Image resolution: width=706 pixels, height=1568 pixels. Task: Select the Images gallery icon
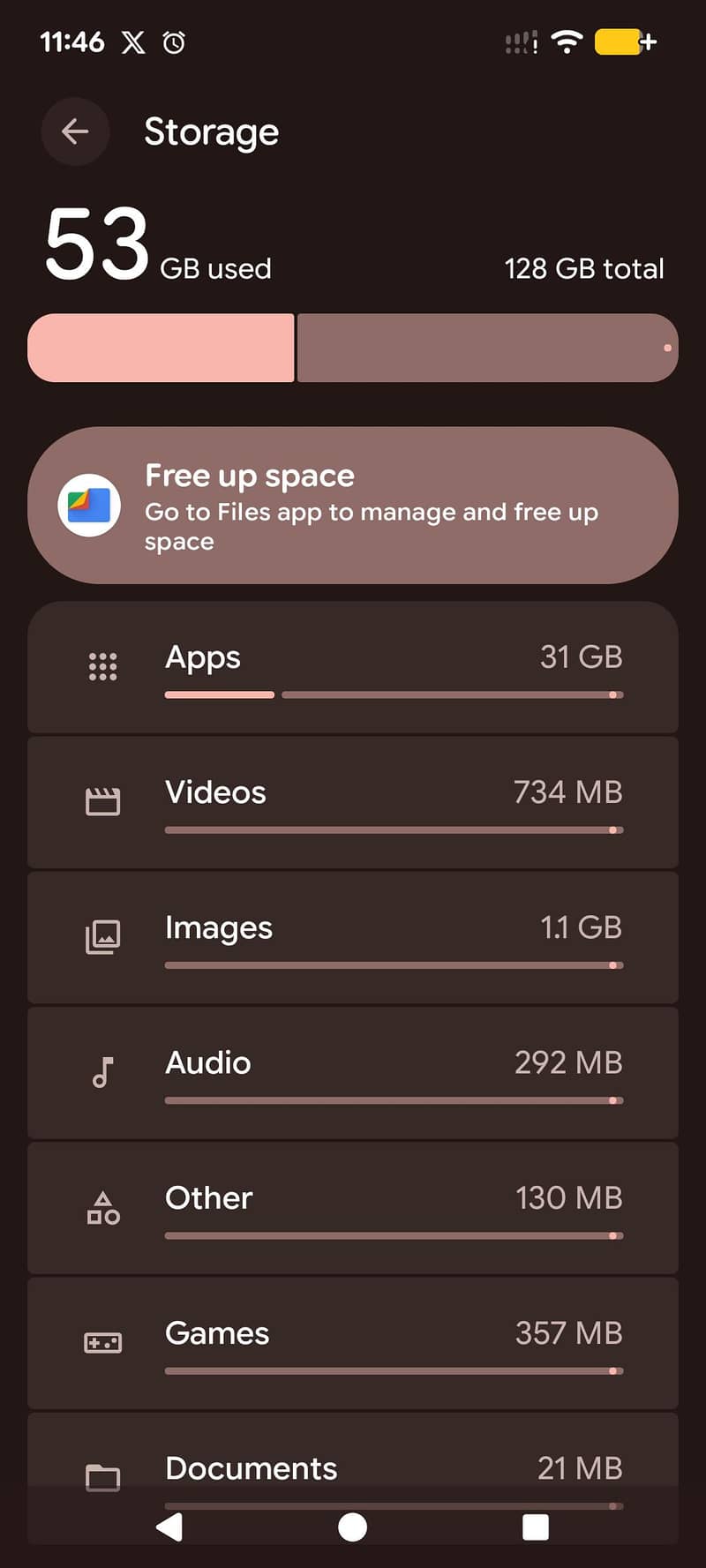point(102,937)
